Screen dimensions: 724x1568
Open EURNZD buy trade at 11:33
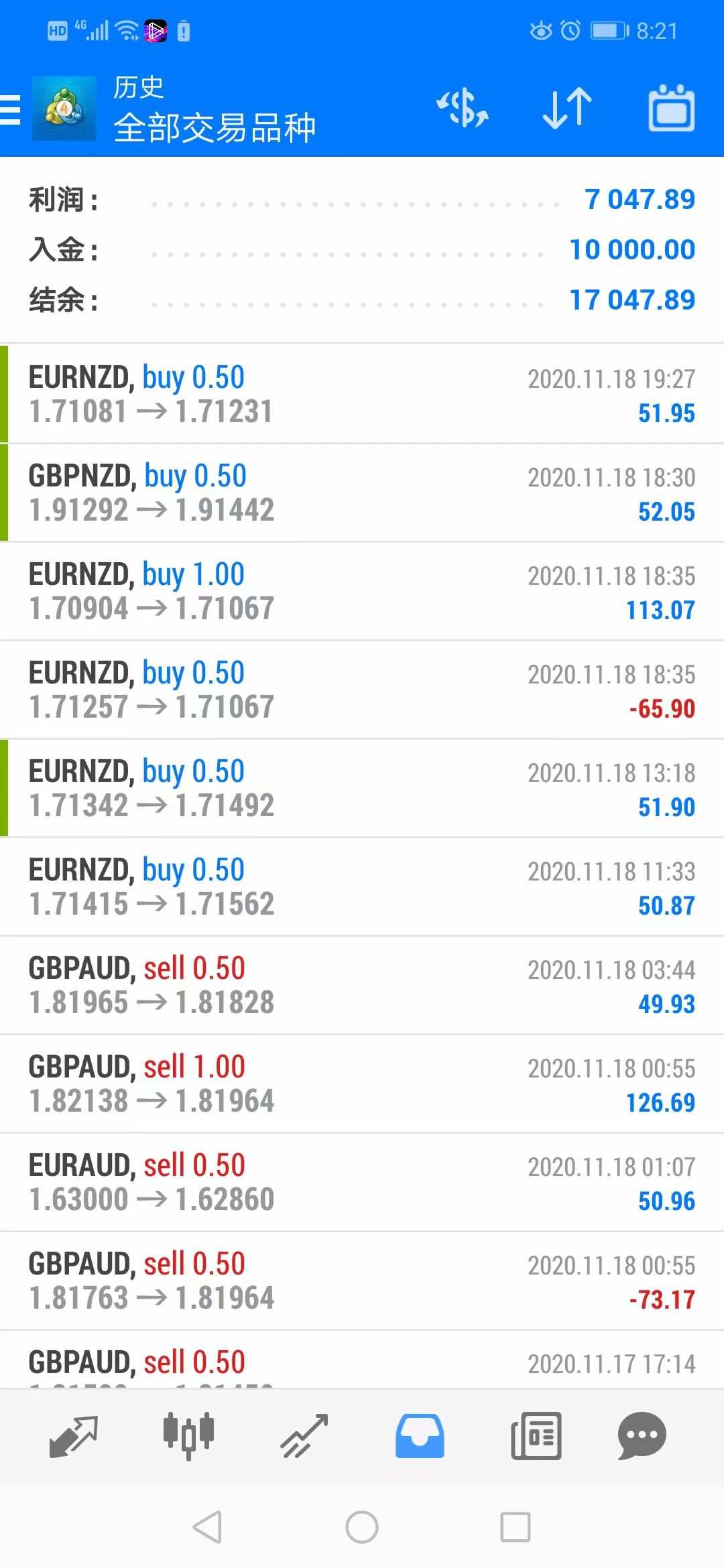tap(362, 887)
